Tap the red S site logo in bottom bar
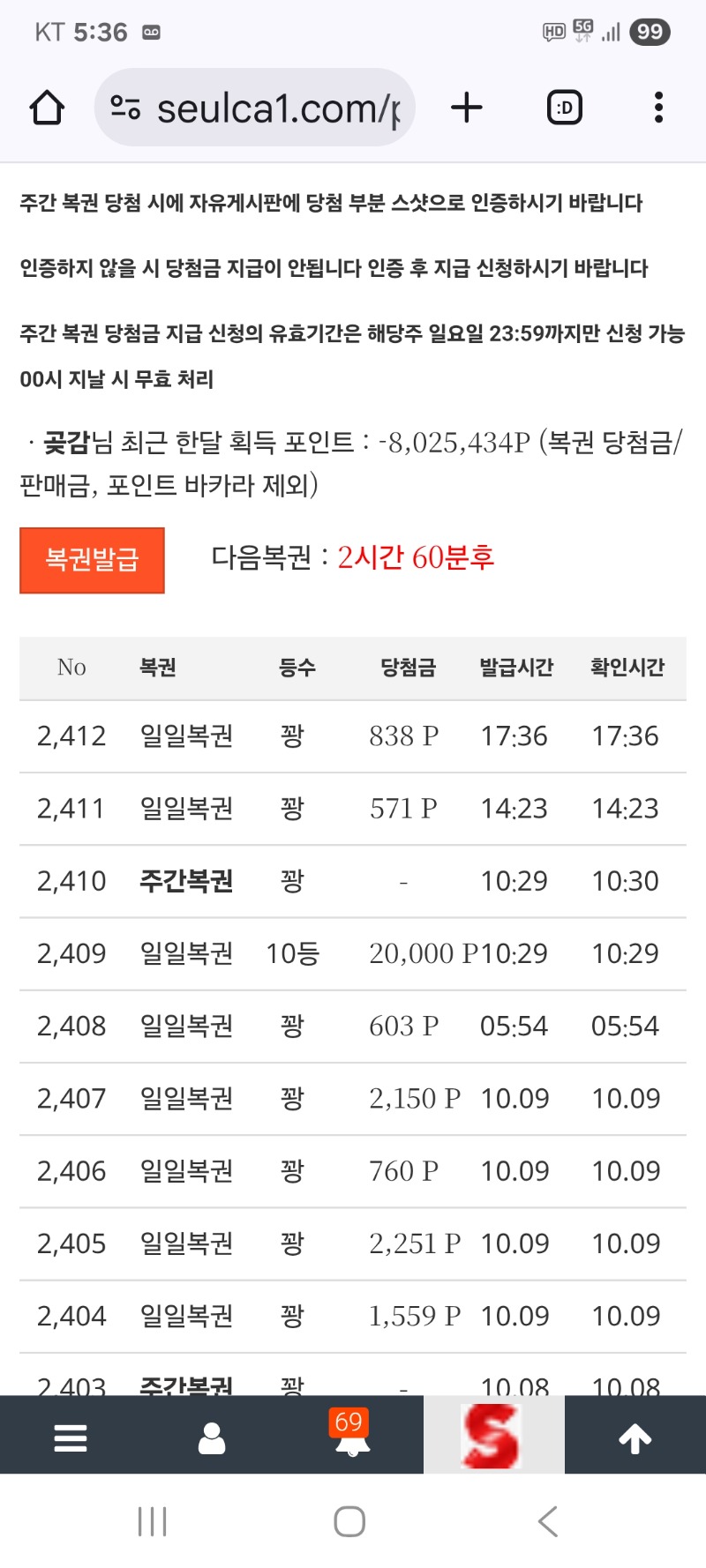This screenshot has width=706, height=1568. point(494,1435)
